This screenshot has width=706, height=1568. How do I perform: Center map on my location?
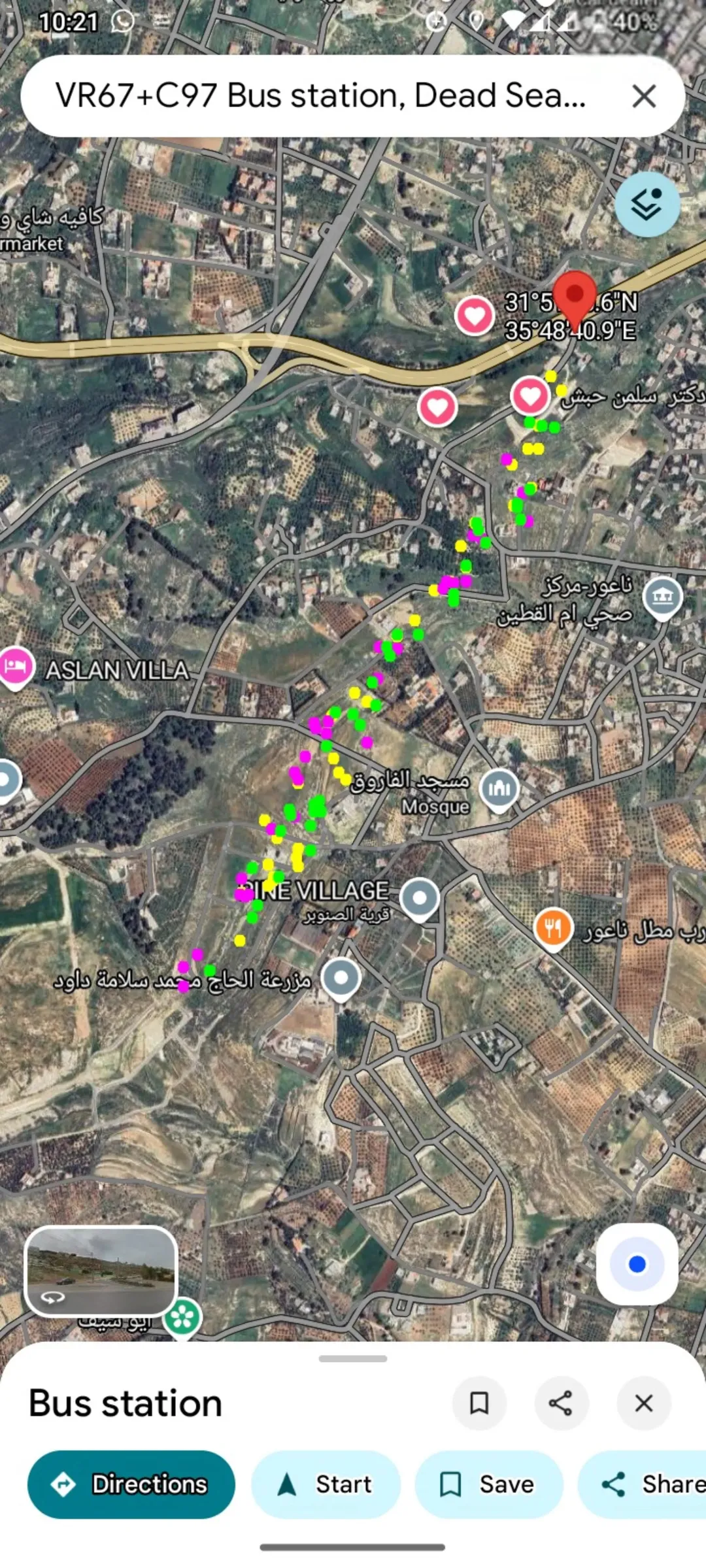click(637, 1264)
